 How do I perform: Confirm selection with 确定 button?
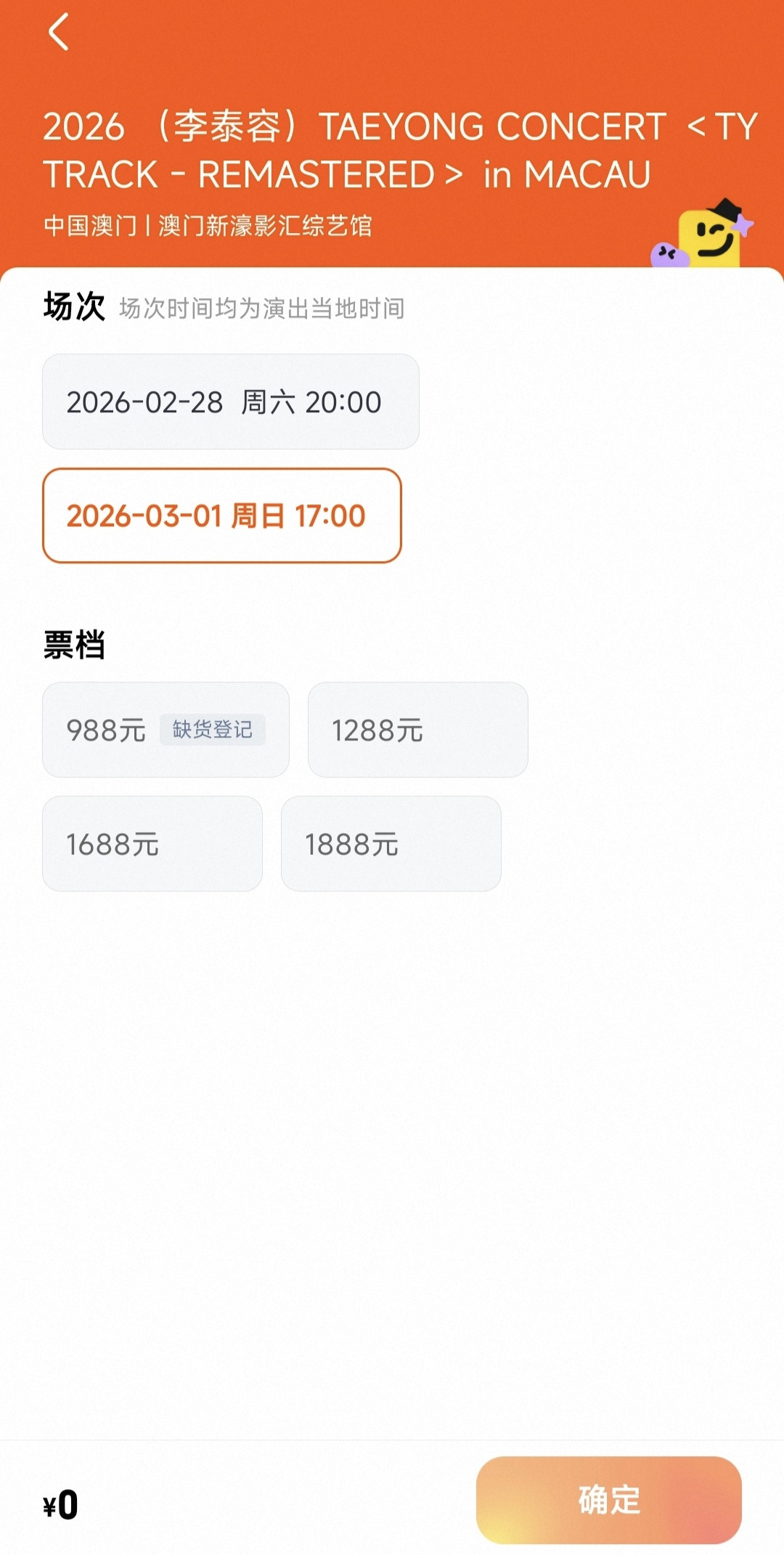point(608,1500)
